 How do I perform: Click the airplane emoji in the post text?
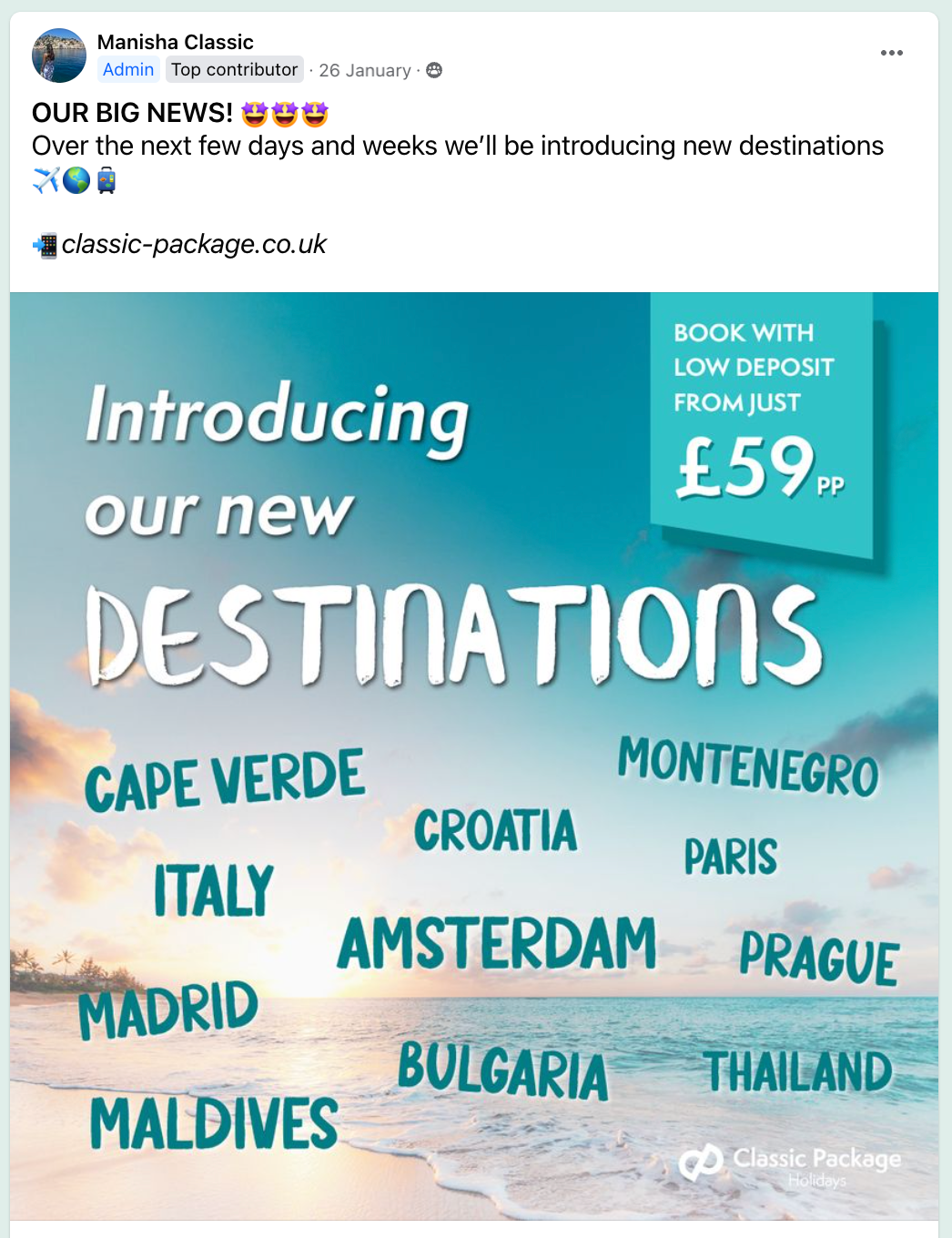[45, 179]
